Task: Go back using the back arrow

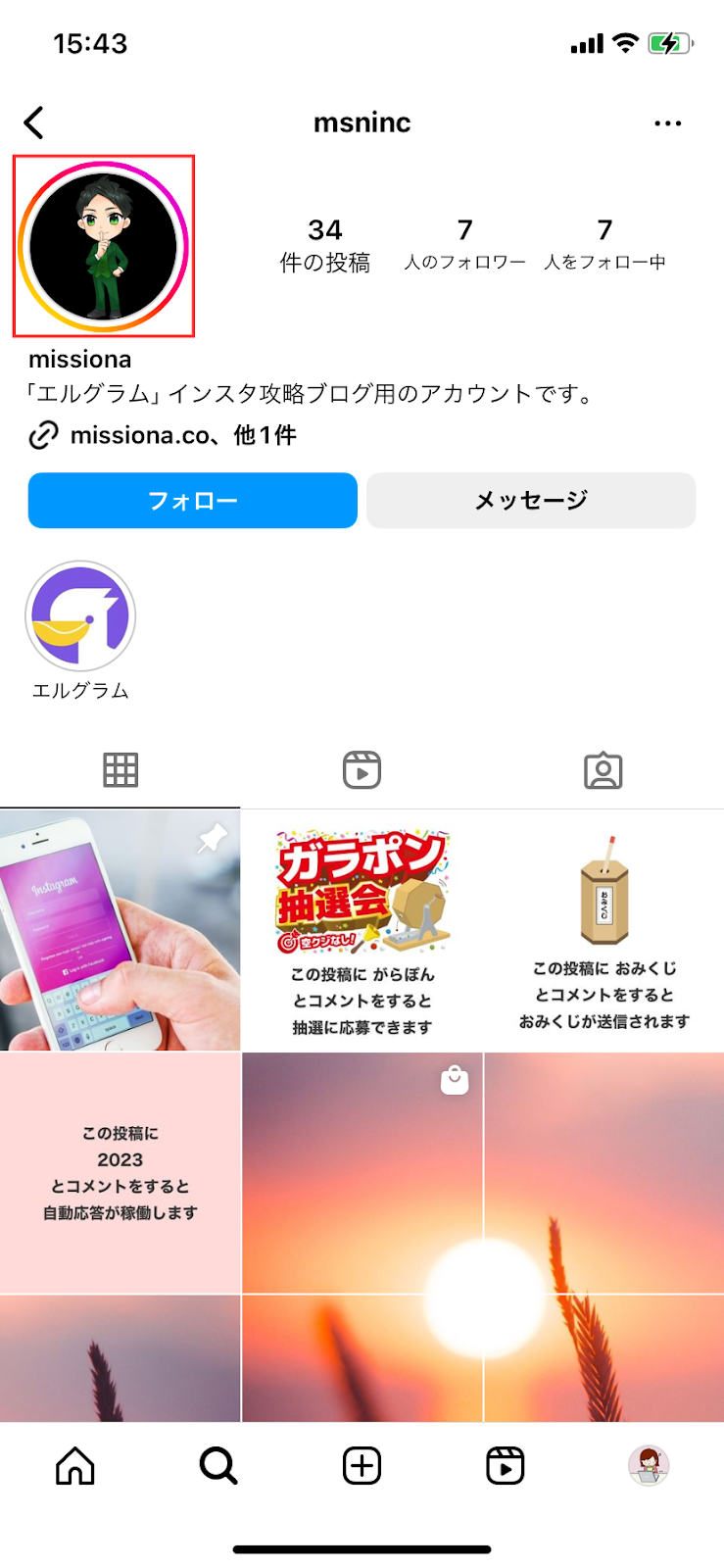Action: (34, 123)
